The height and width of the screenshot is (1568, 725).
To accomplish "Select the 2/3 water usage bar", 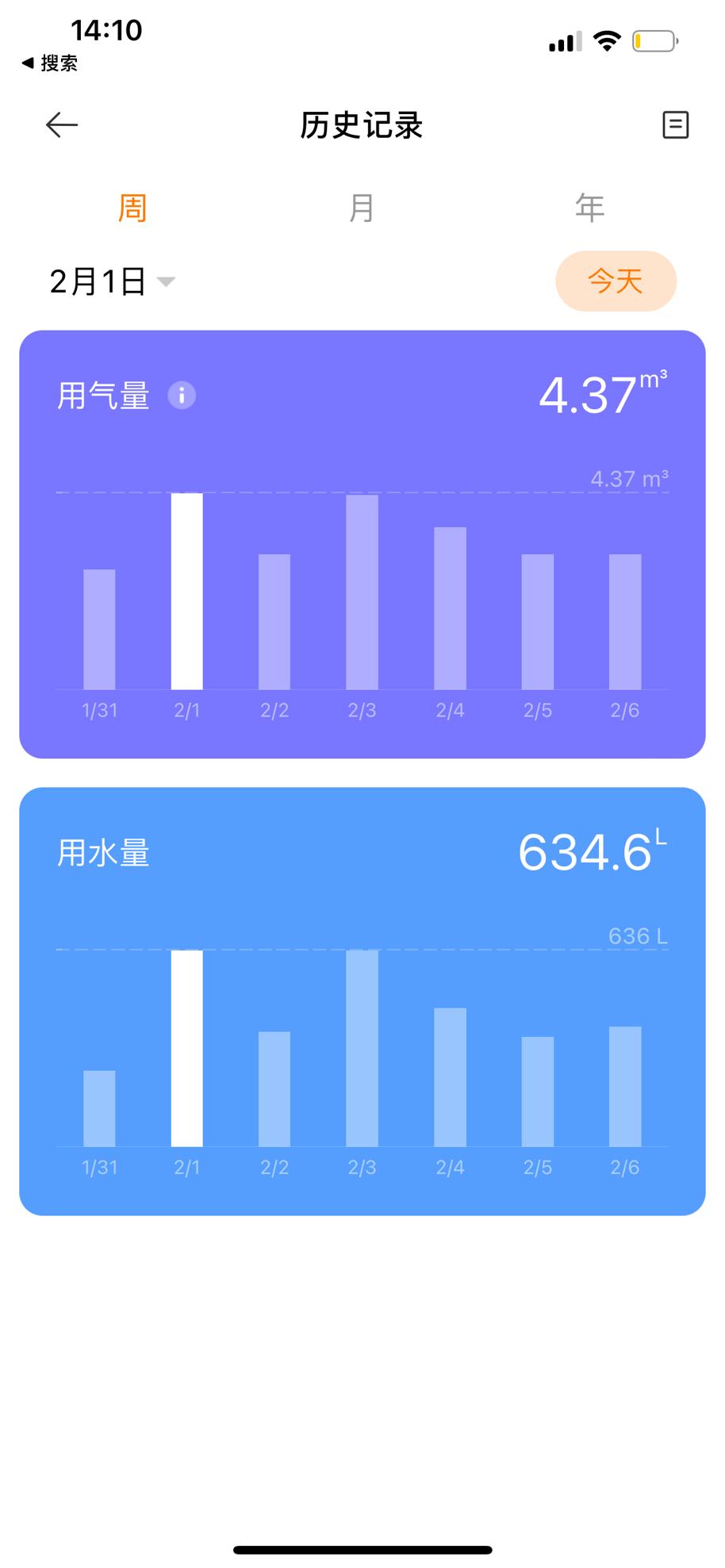I will pos(362,1046).
